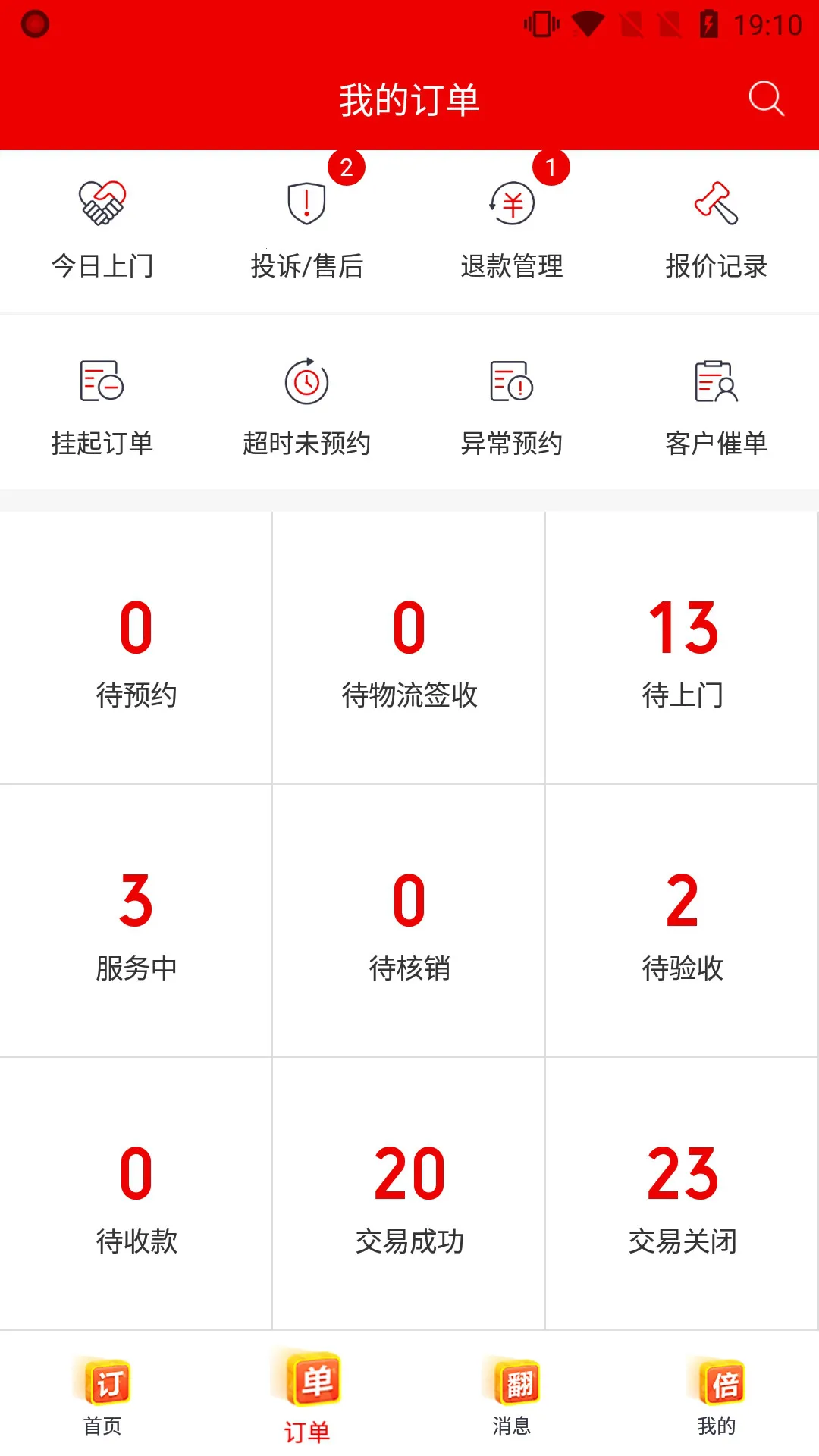View the 3 服务中 orders
The width and height of the screenshot is (819, 1456).
tap(136, 921)
